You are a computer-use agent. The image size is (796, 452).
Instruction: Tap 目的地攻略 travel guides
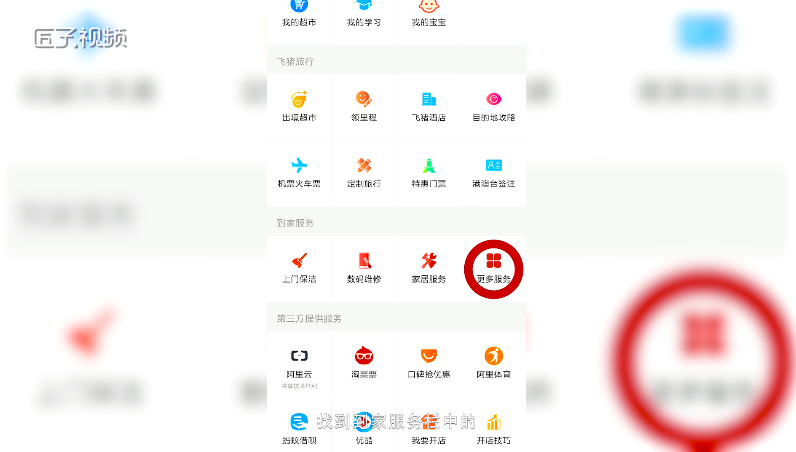pyautogui.click(x=493, y=106)
